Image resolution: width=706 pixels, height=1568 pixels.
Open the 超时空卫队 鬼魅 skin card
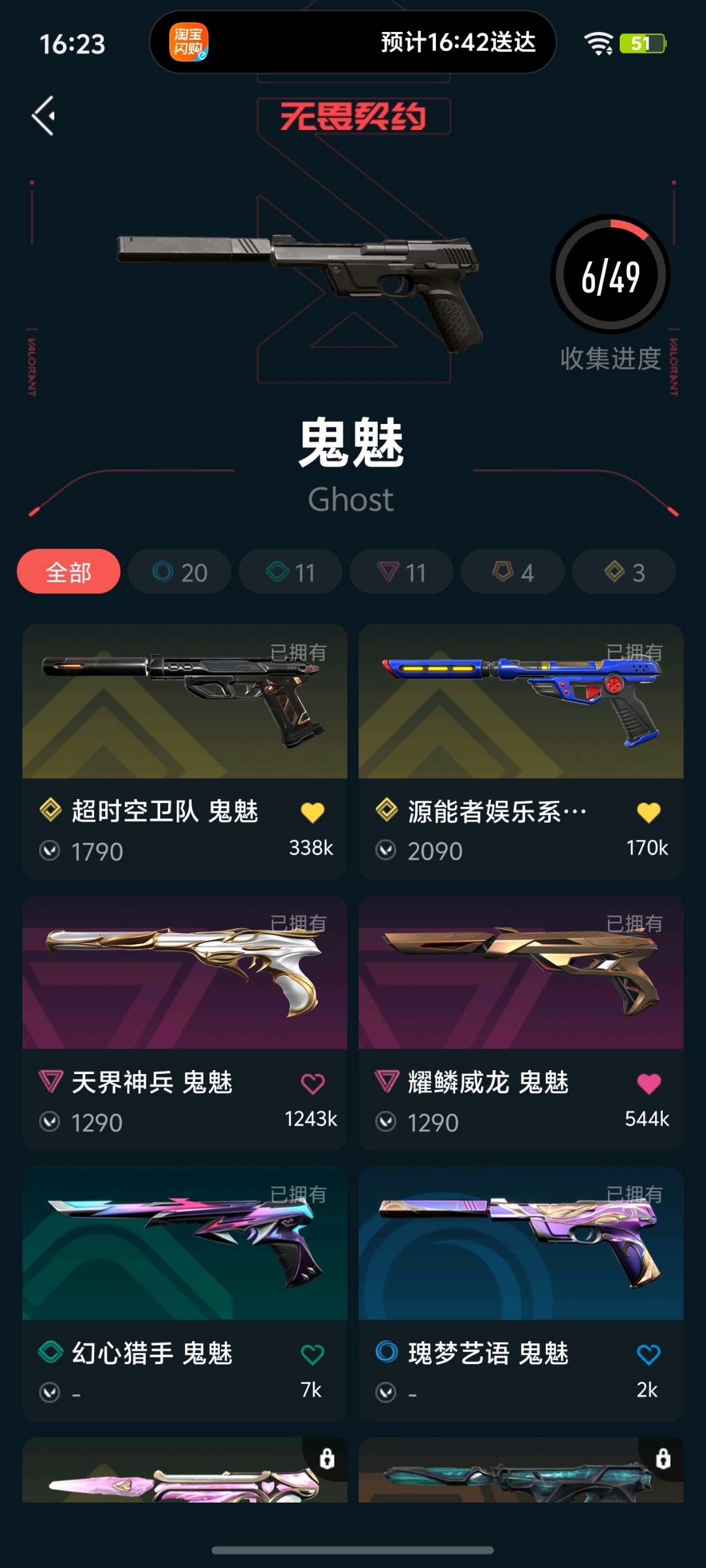point(185,751)
